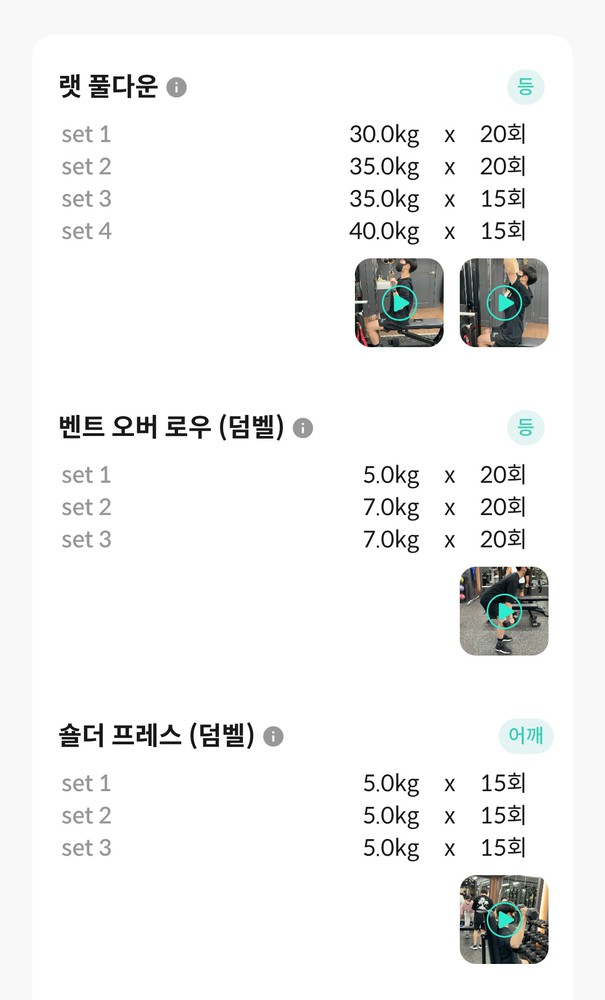Play the first 랫 풀다운 video
This screenshot has height=1000, width=605.
point(399,303)
